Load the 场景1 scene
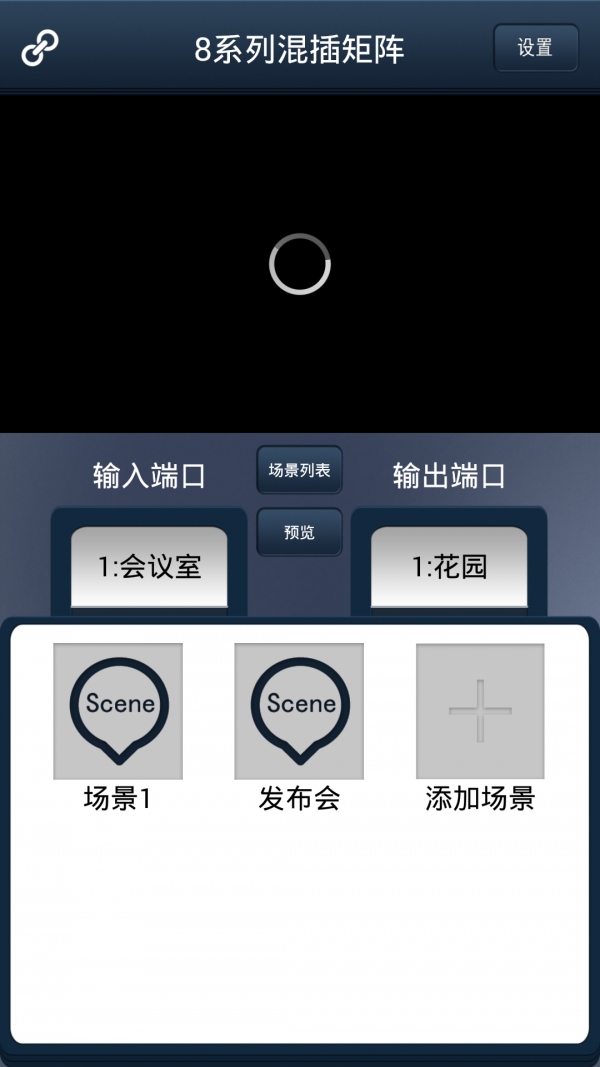 tap(118, 711)
